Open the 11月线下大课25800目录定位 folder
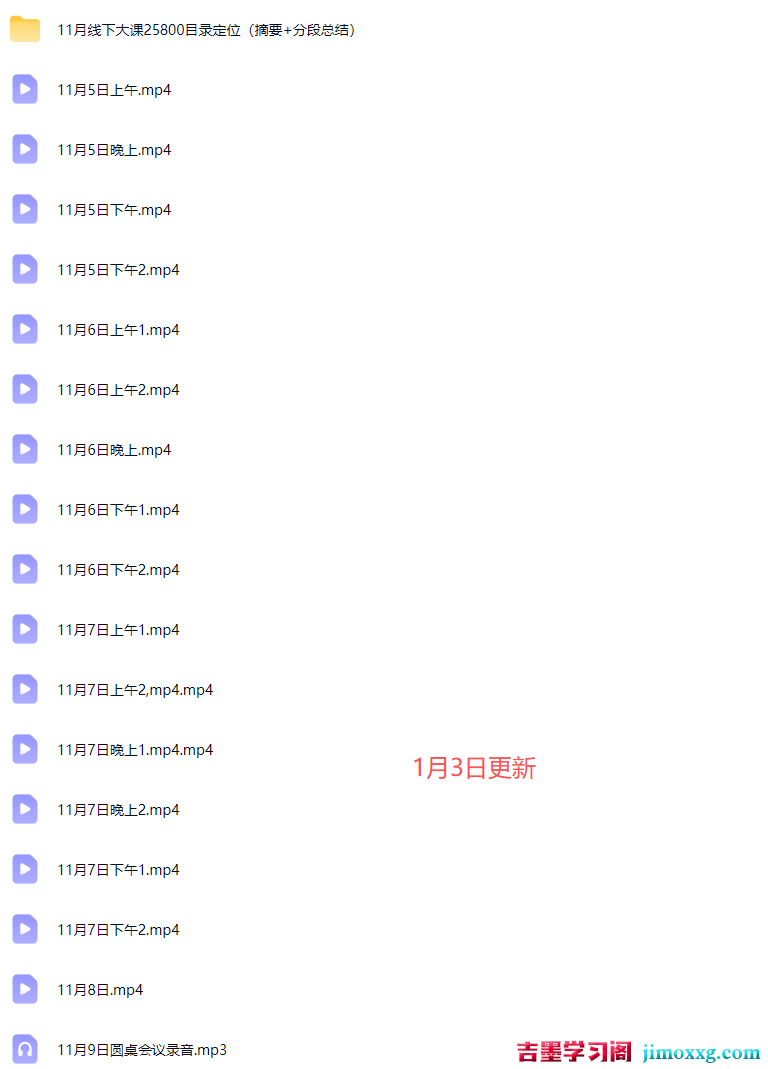This screenshot has height=1069, width=768. pos(206,30)
